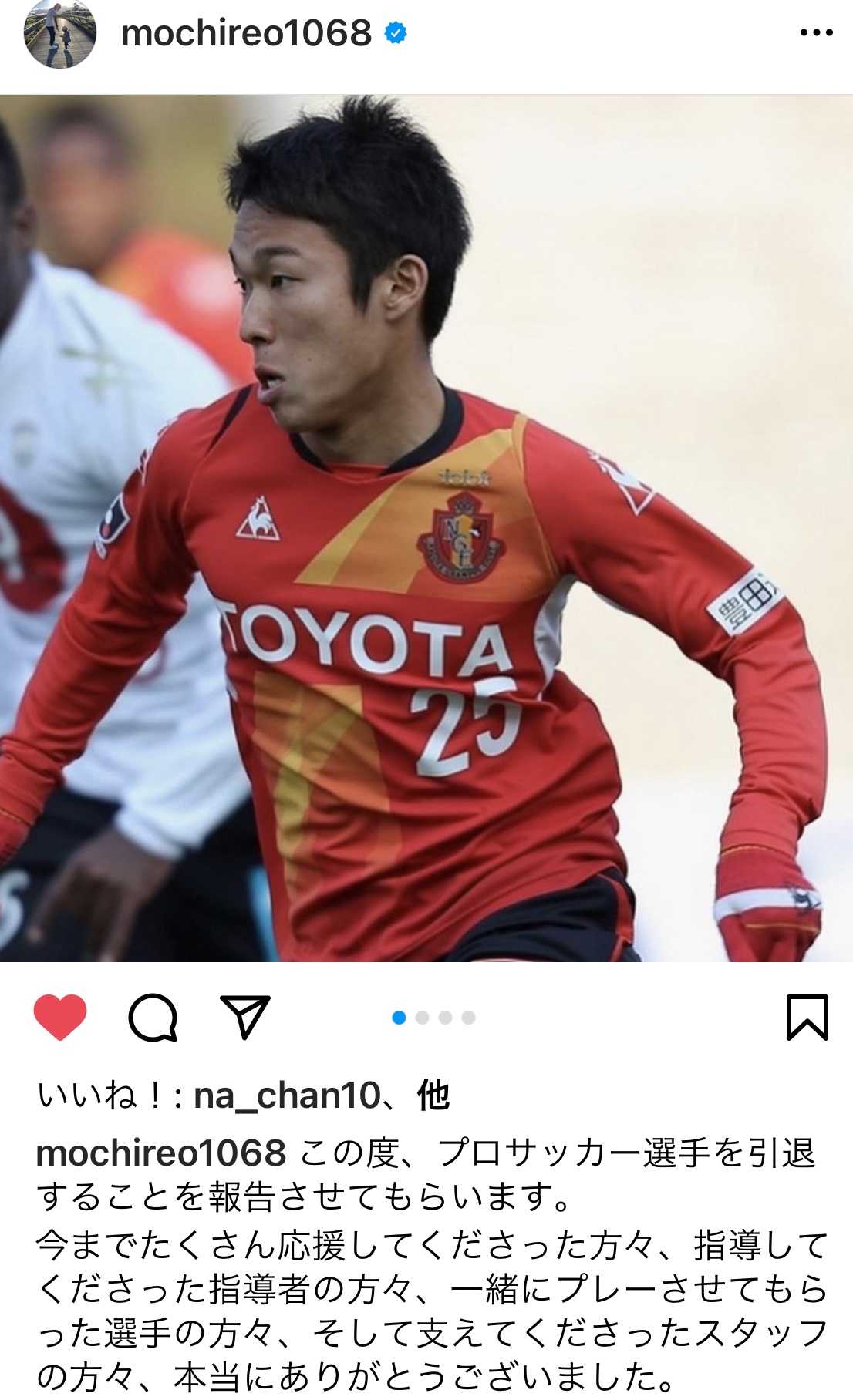Viewport: 853px width, 1400px height.
Task: Open the three-dot overflow menu
Action: [816, 33]
